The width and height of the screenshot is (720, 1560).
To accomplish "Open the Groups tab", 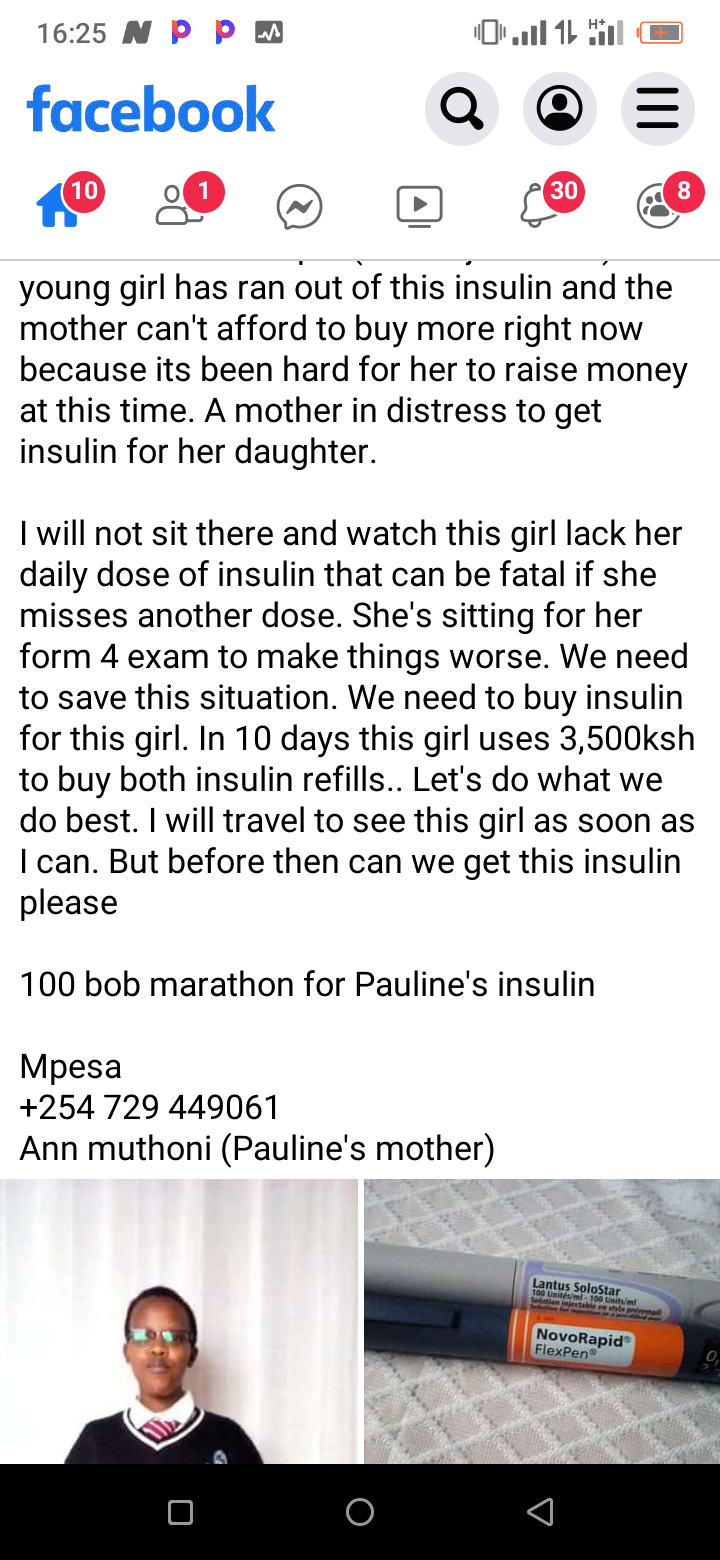I will coord(660,206).
